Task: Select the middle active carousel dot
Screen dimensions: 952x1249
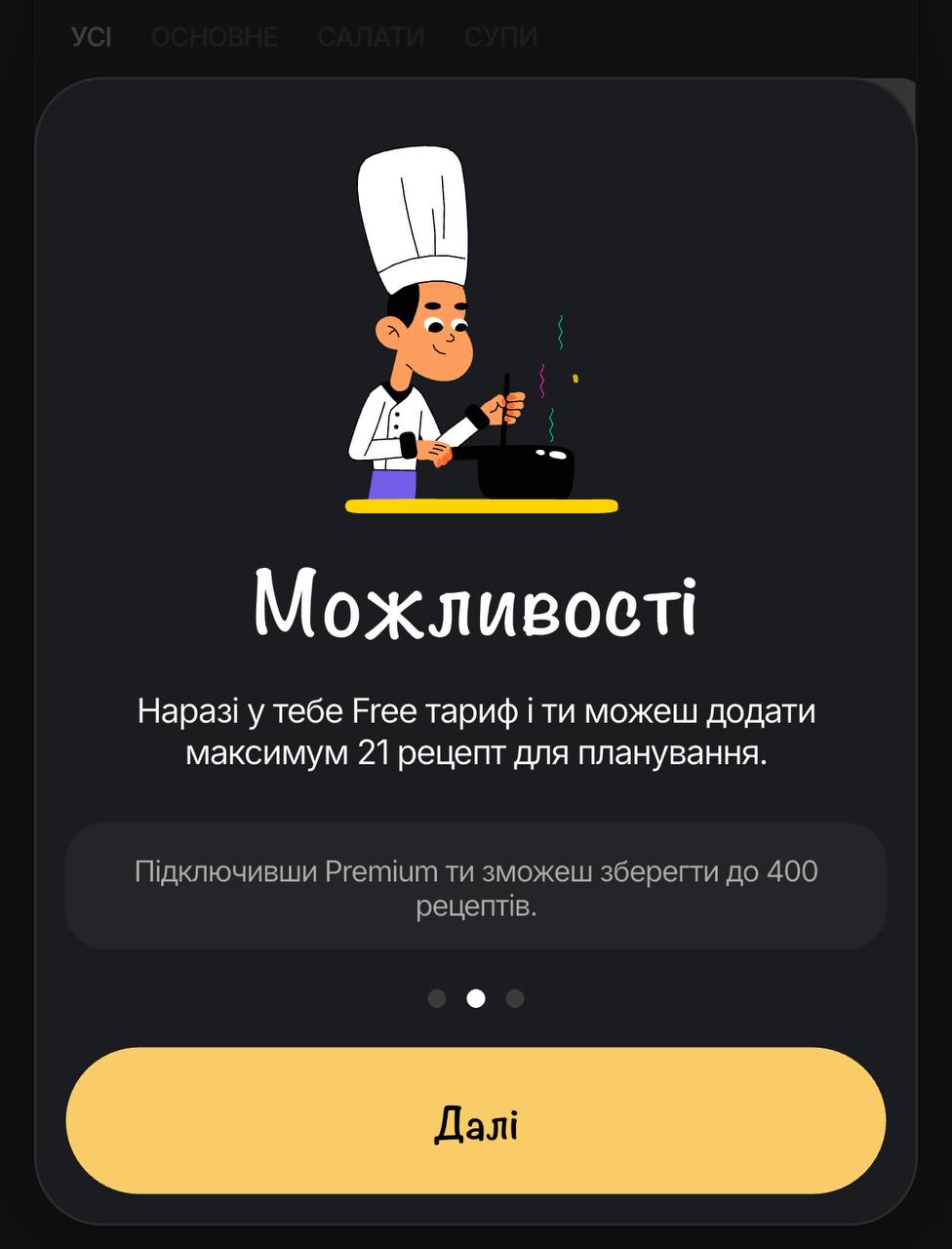Action: pos(475,997)
